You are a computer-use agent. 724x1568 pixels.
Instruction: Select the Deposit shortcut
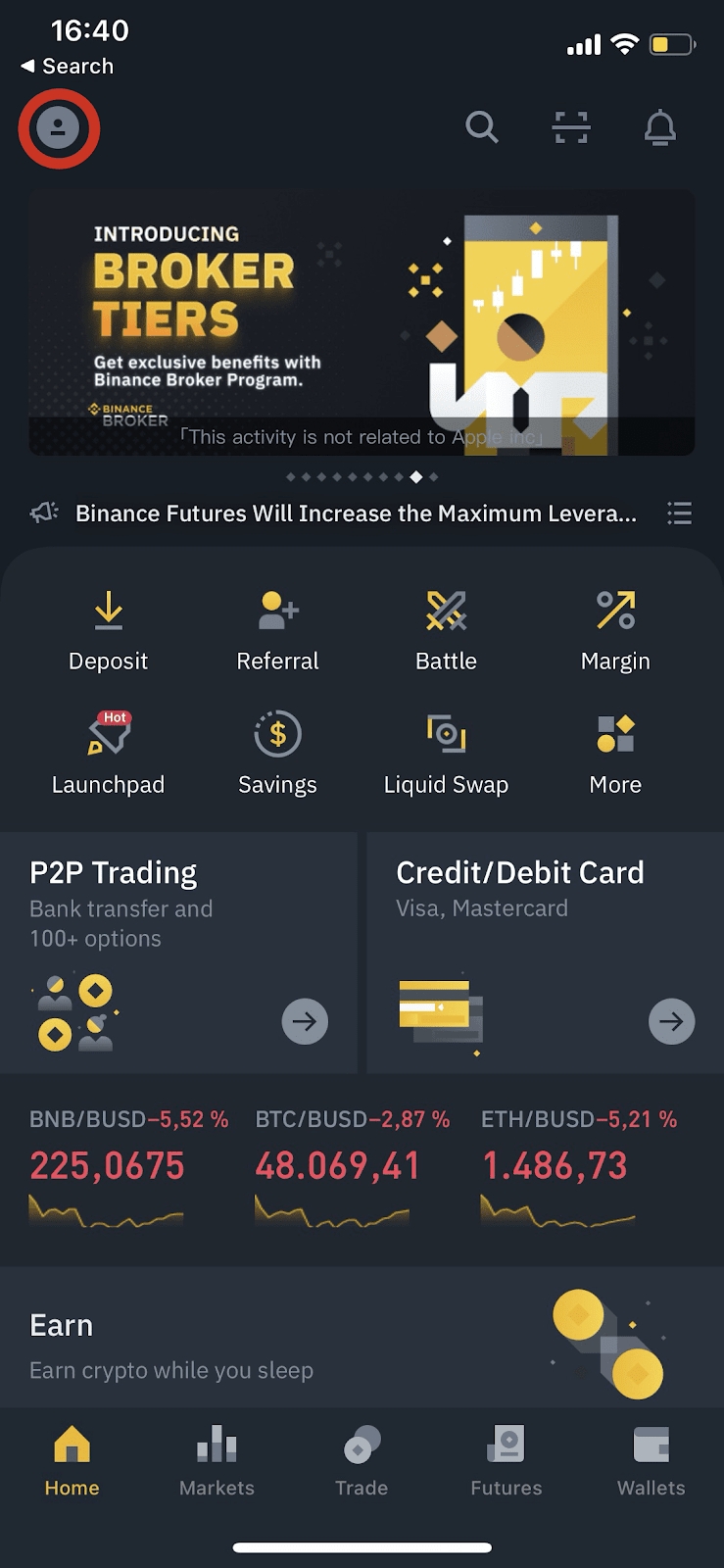coord(108,631)
